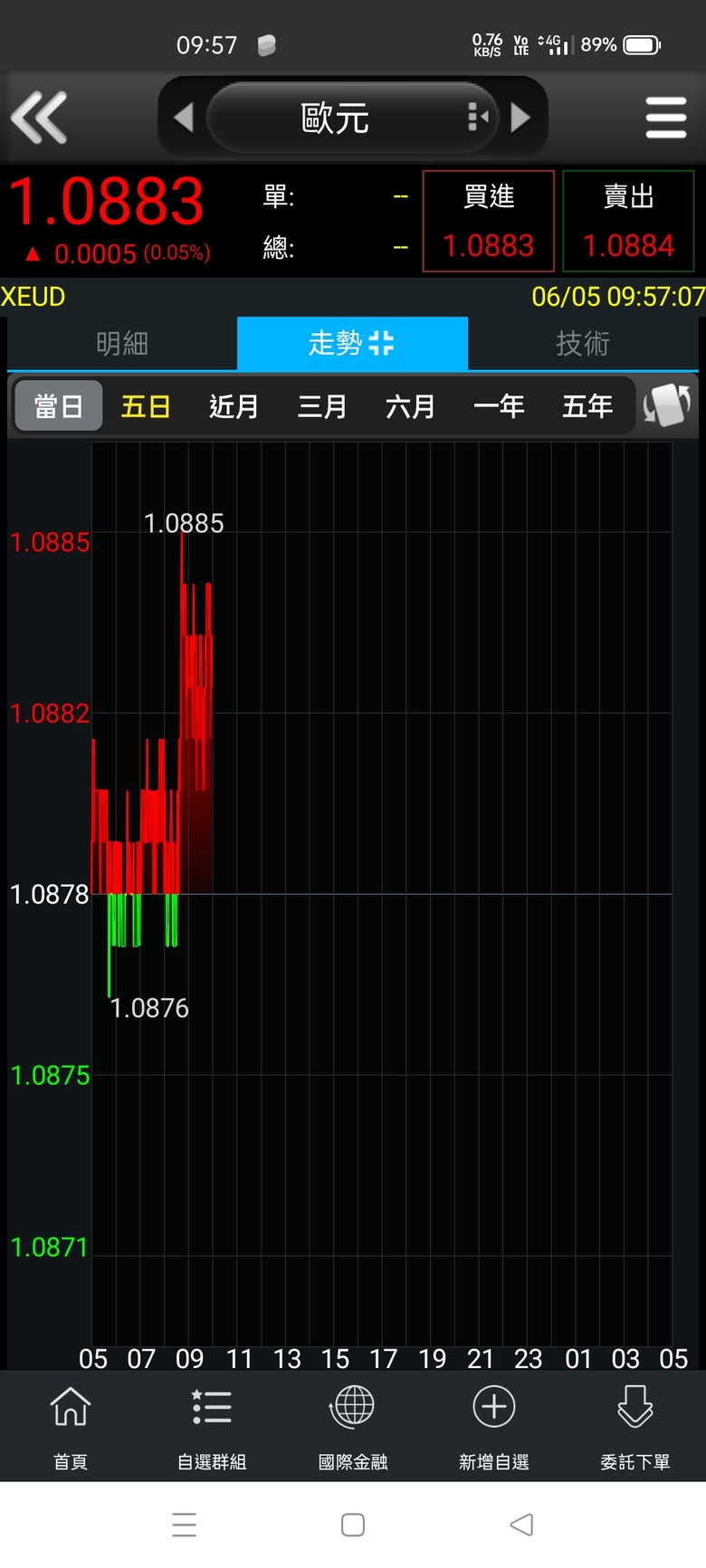Tap the 賣出 price box
Image resolution: width=706 pixels, height=1568 pixels.
point(628,221)
